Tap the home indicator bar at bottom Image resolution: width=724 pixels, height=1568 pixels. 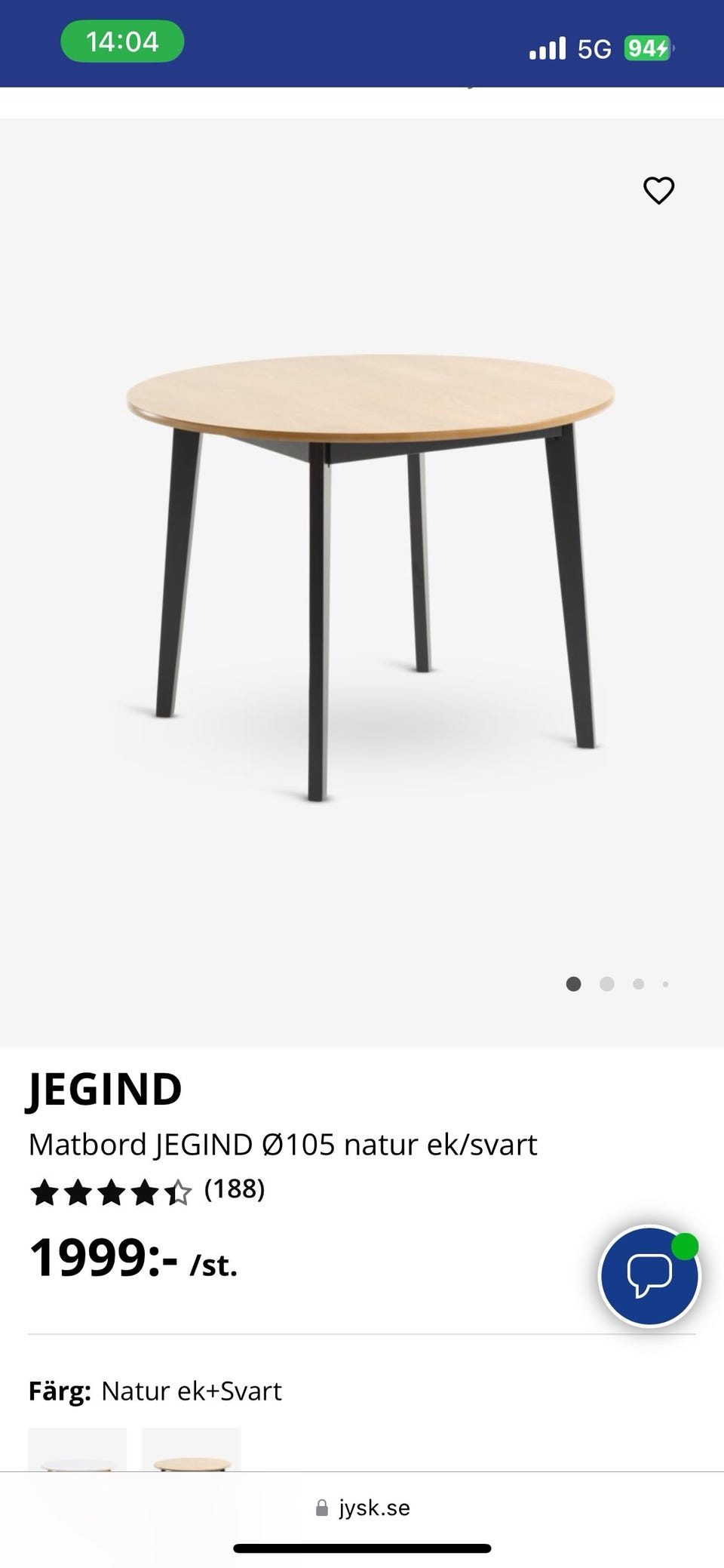coord(362,1547)
